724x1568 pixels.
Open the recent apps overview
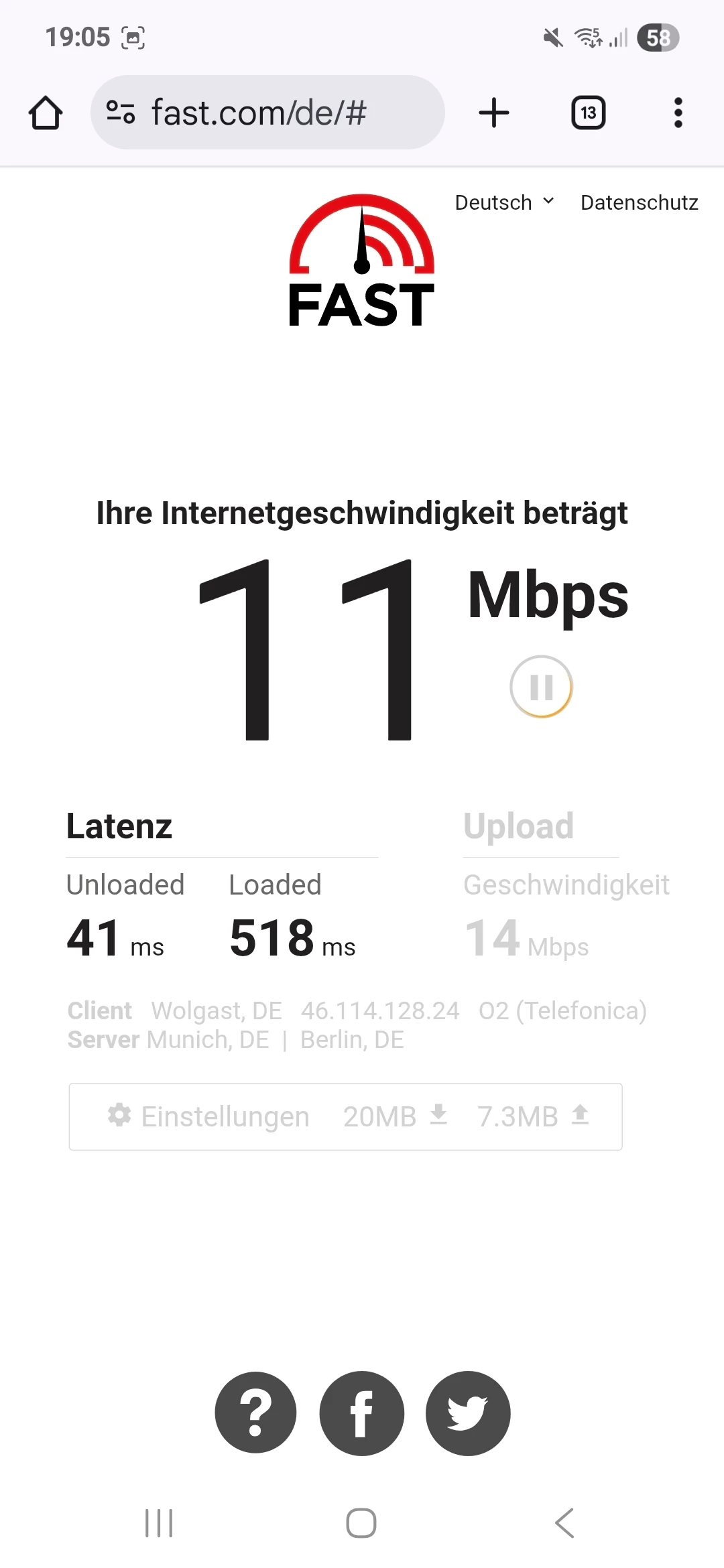(159, 1523)
